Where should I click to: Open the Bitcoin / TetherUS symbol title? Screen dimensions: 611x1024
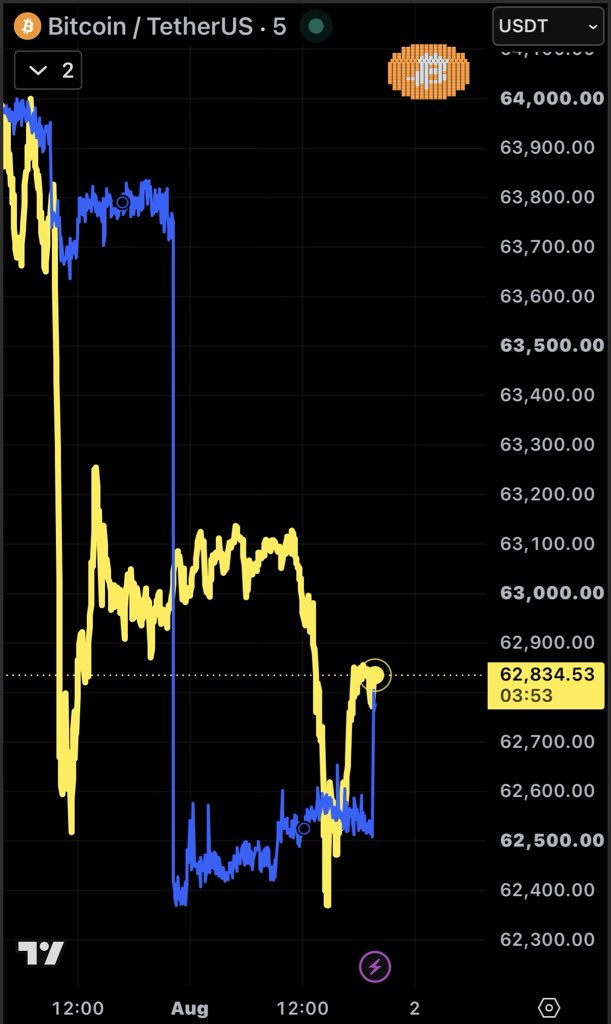coord(149,26)
